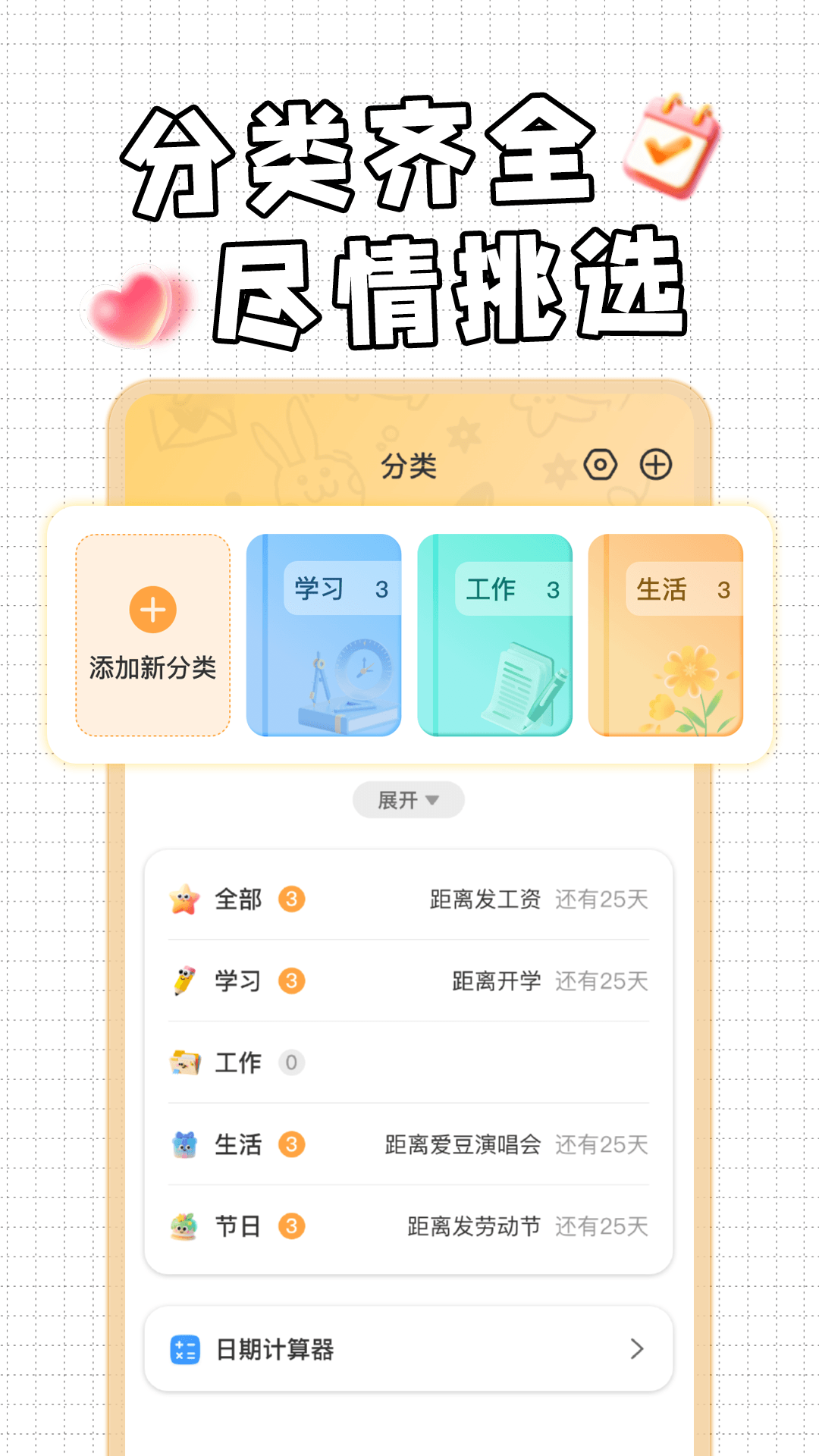Open the 学习 category notebook card
Image resolution: width=819 pixels, height=1456 pixels.
pyautogui.click(x=324, y=635)
